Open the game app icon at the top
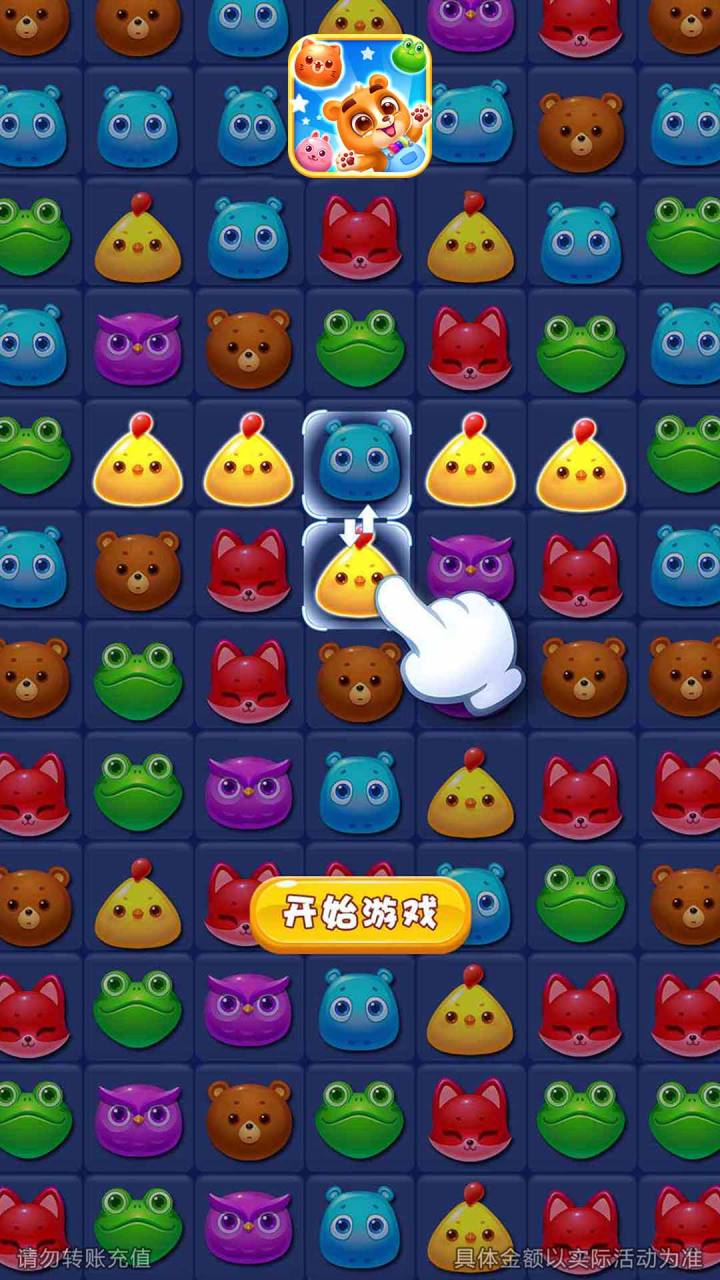 coord(360,107)
